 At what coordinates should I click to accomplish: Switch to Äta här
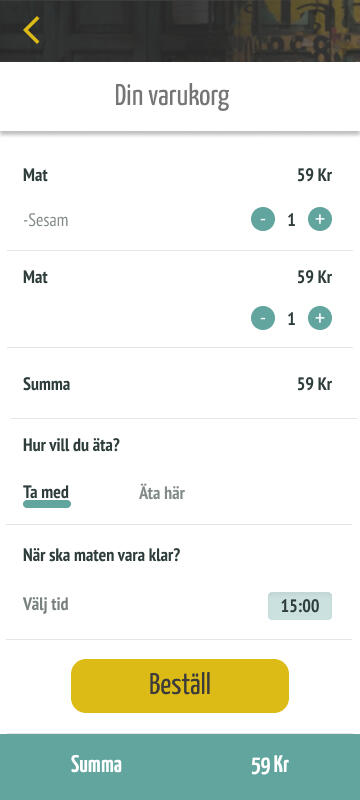(x=162, y=493)
